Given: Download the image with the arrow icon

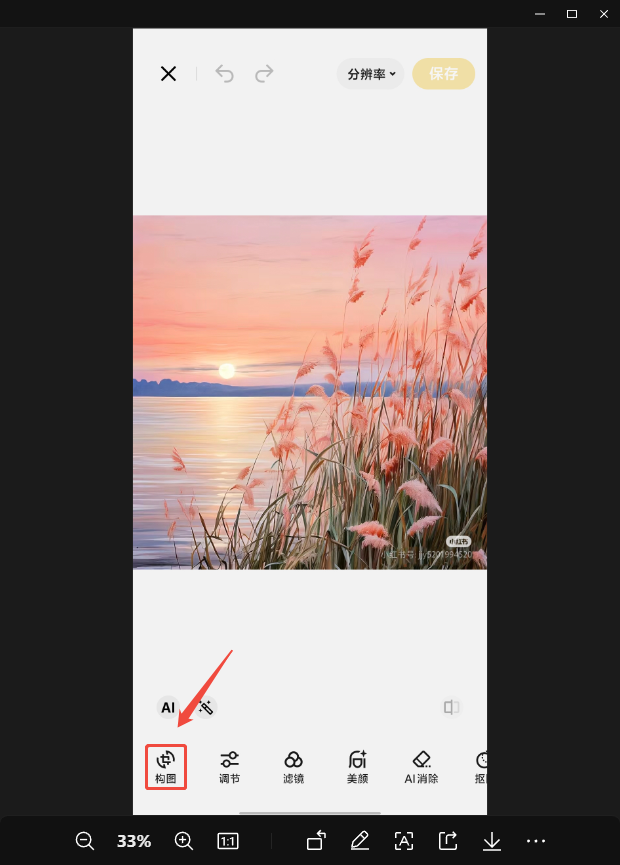Looking at the screenshot, I should tap(492, 841).
